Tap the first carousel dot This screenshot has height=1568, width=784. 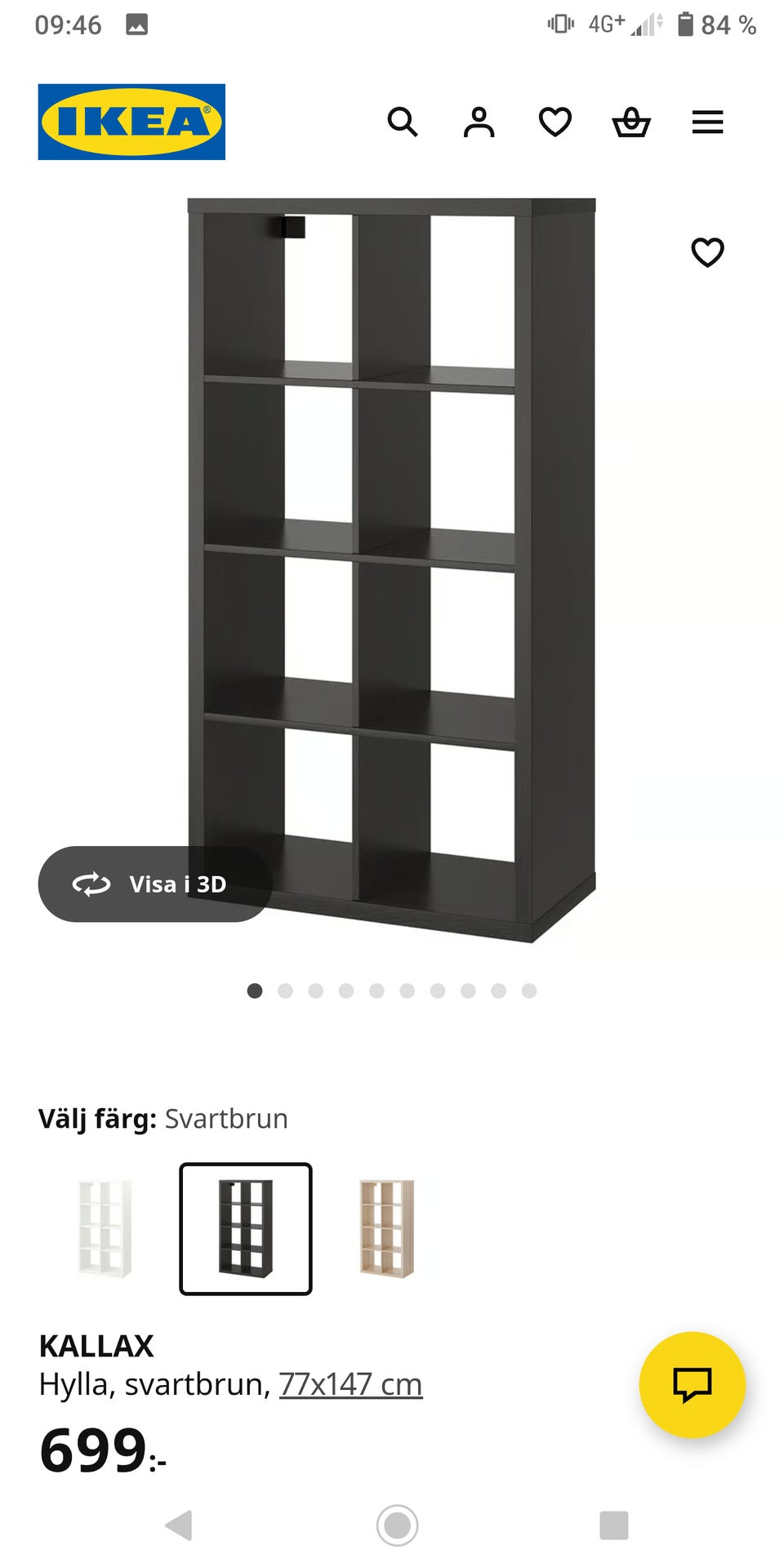tap(255, 991)
